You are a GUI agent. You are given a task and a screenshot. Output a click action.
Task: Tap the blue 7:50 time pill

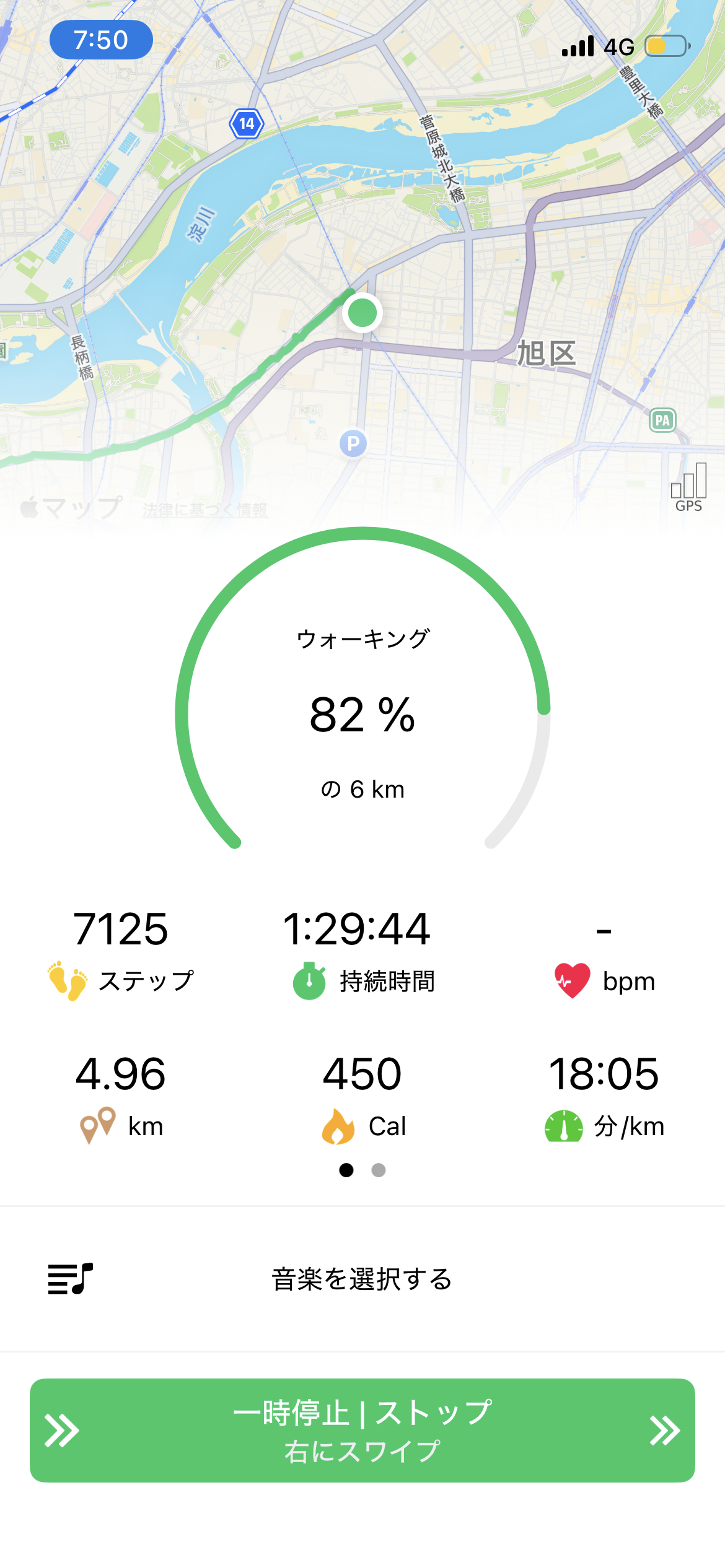[x=101, y=40]
